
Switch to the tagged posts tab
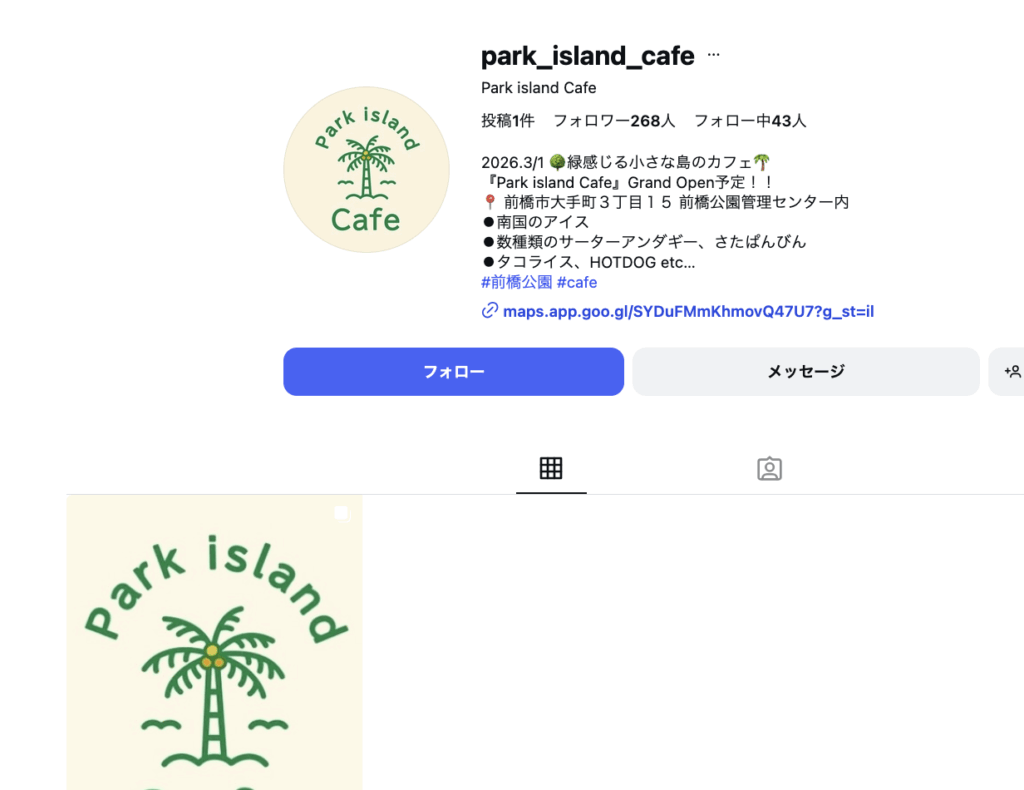[769, 468]
